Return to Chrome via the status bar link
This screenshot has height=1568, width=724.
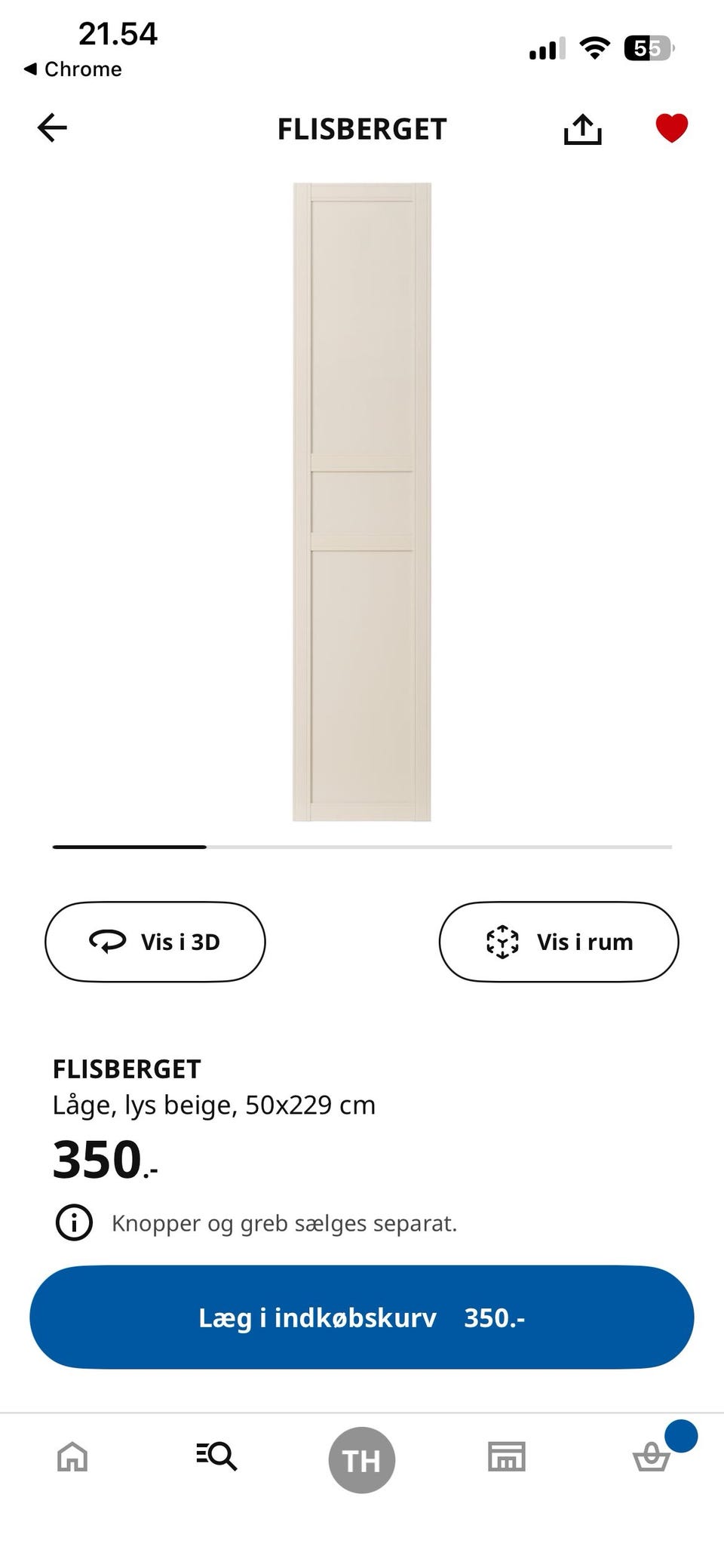72,69
